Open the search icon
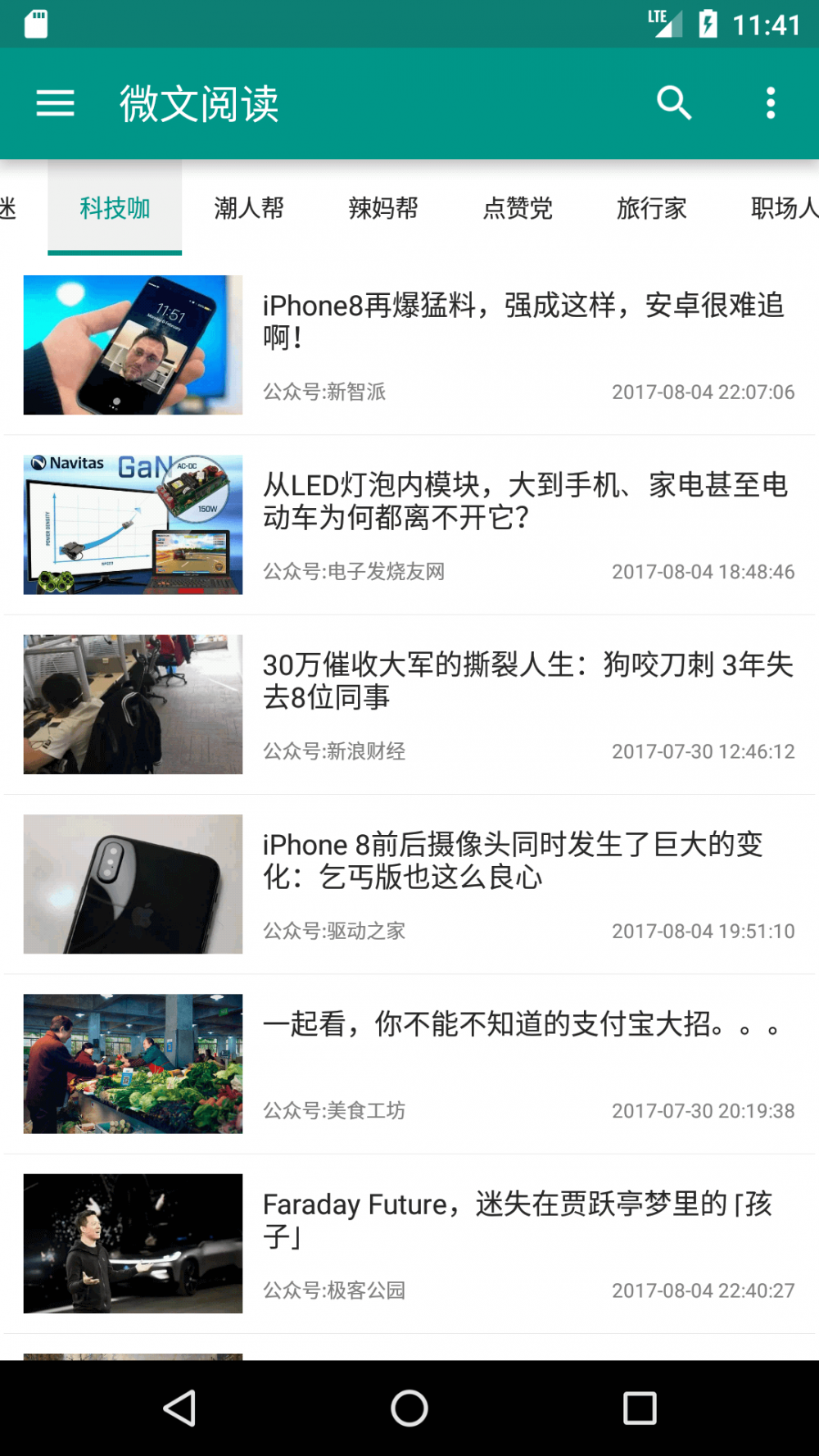Viewport: 819px width, 1456px height. point(674,103)
